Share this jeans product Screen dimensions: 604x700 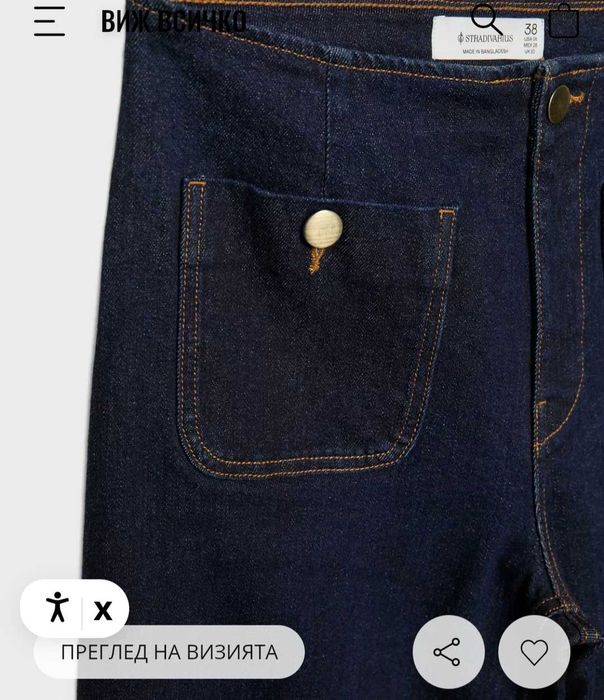pyautogui.click(x=448, y=652)
